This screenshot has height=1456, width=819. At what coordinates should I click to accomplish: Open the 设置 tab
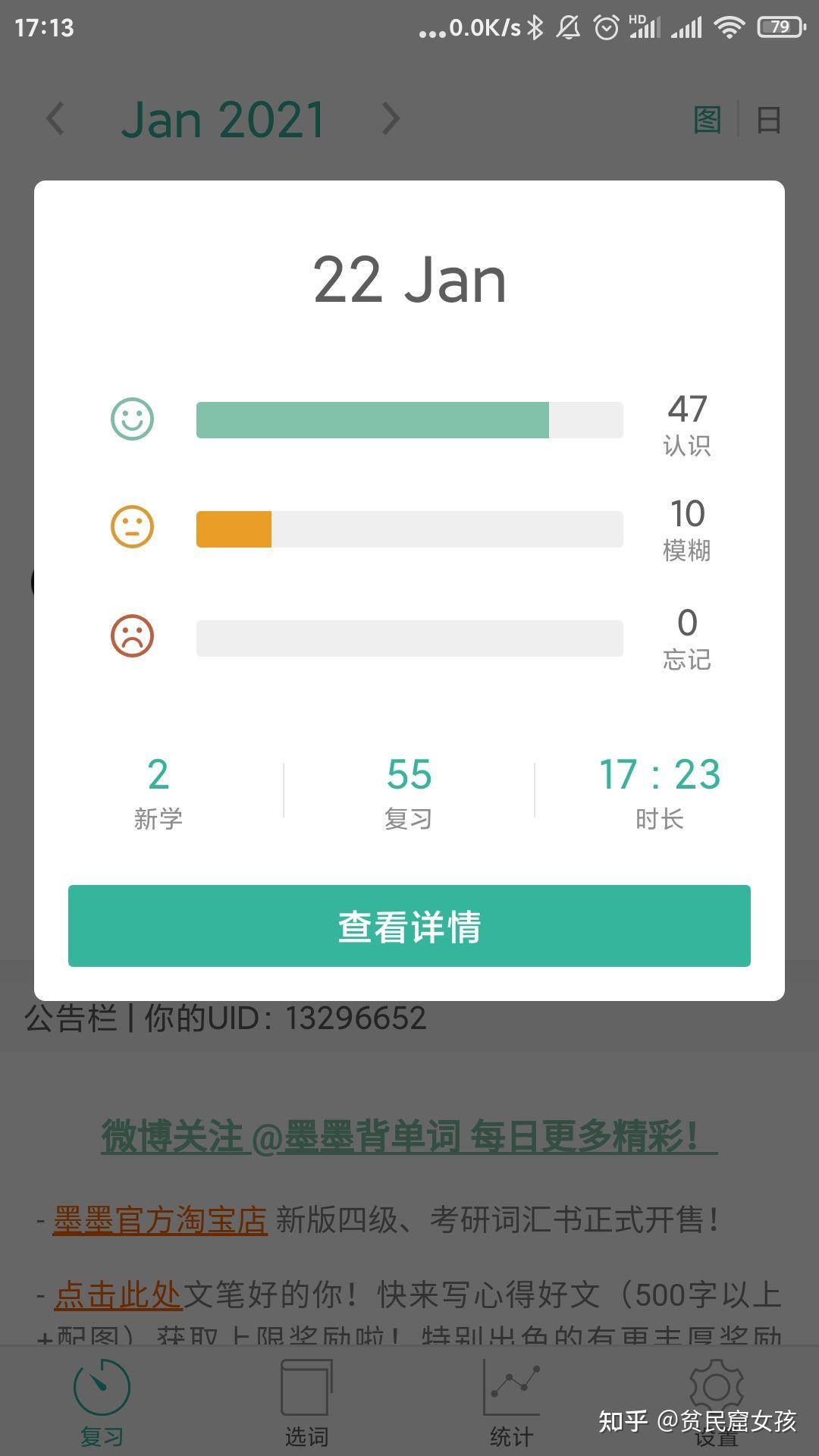(x=717, y=1403)
